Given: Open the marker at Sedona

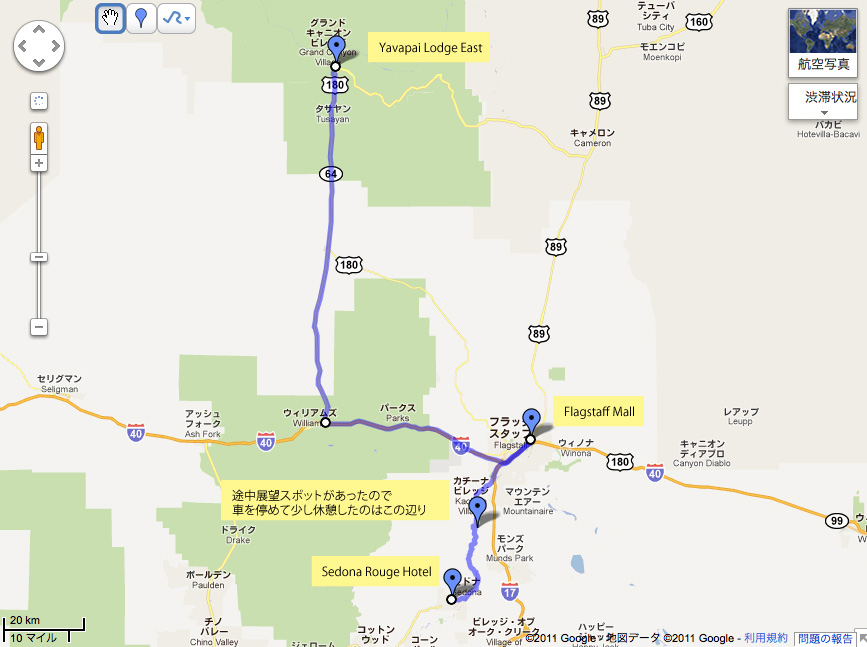Looking at the screenshot, I should coord(452,581).
